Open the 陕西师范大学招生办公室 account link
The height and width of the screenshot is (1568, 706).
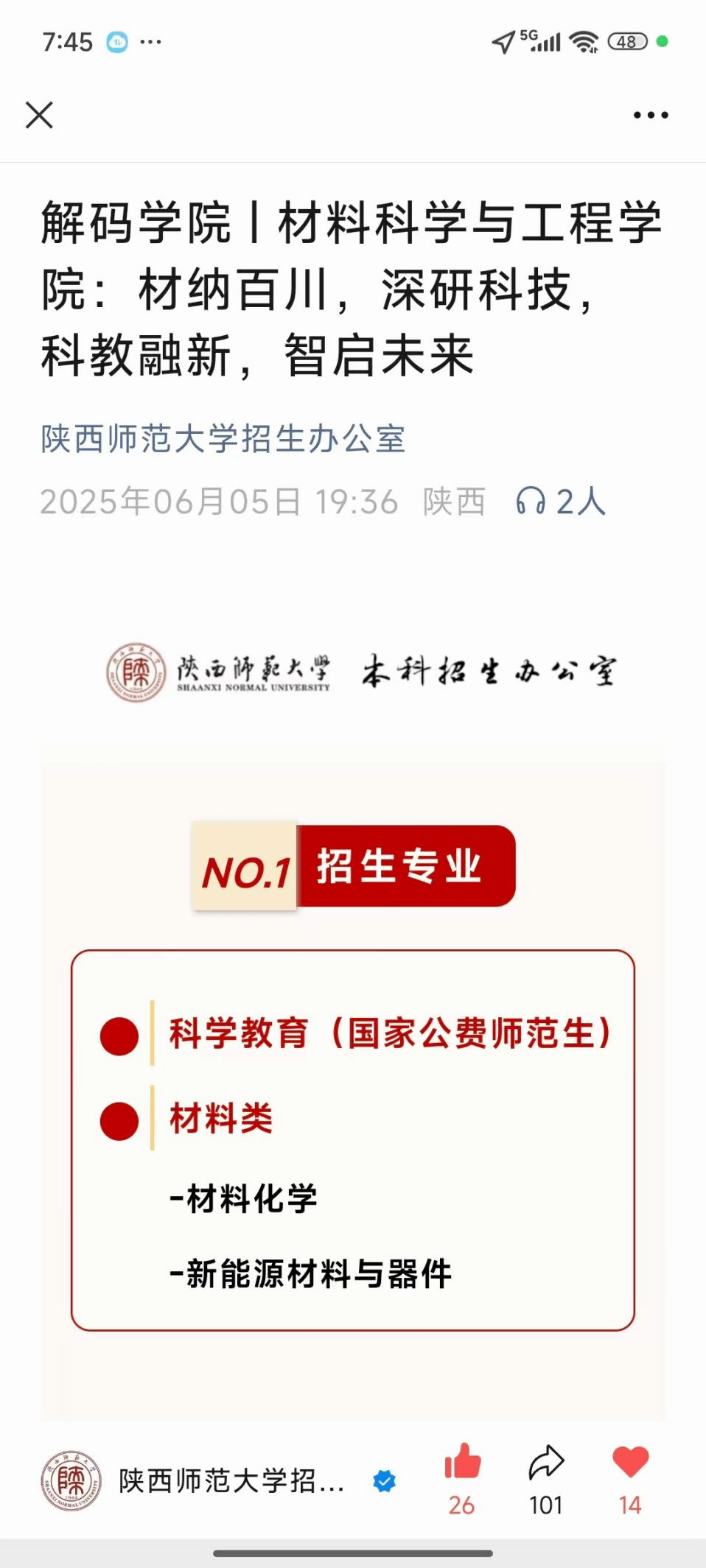(223, 439)
